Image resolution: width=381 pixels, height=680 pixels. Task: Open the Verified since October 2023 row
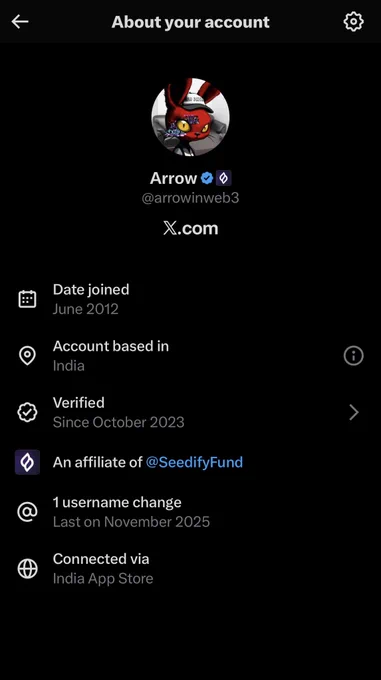(190, 412)
